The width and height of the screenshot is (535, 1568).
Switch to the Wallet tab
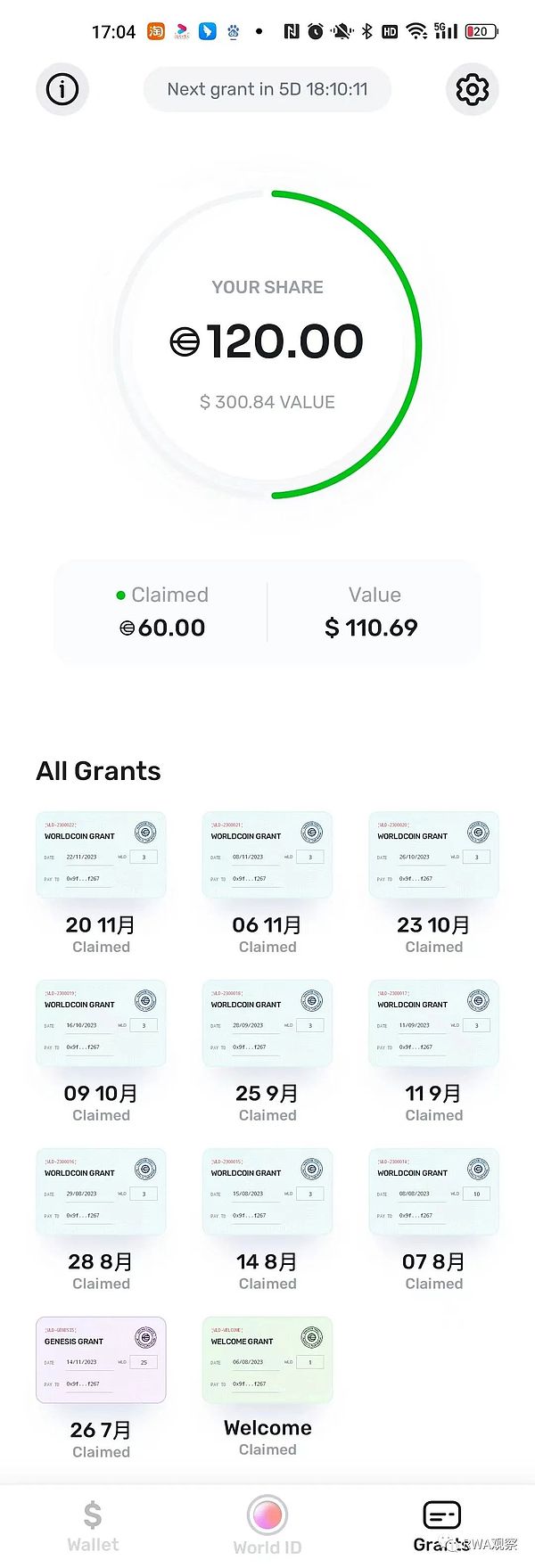(x=93, y=1525)
